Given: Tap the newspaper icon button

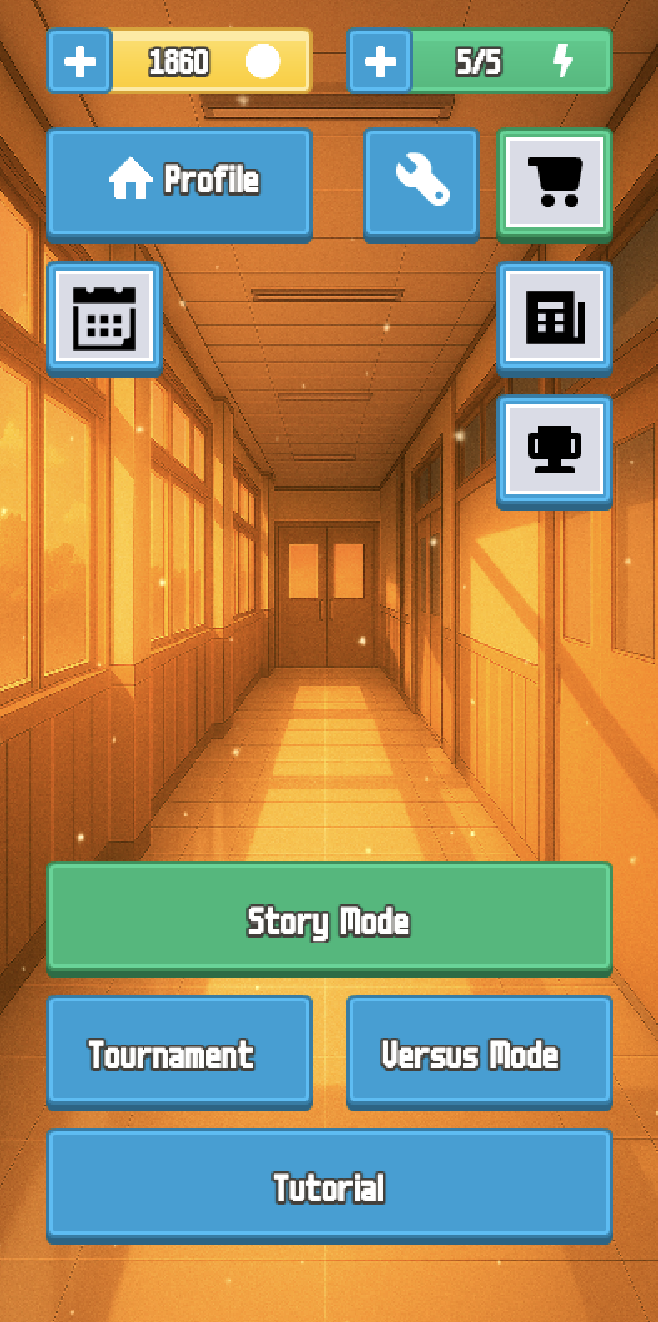Looking at the screenshot, I should 555,317.
